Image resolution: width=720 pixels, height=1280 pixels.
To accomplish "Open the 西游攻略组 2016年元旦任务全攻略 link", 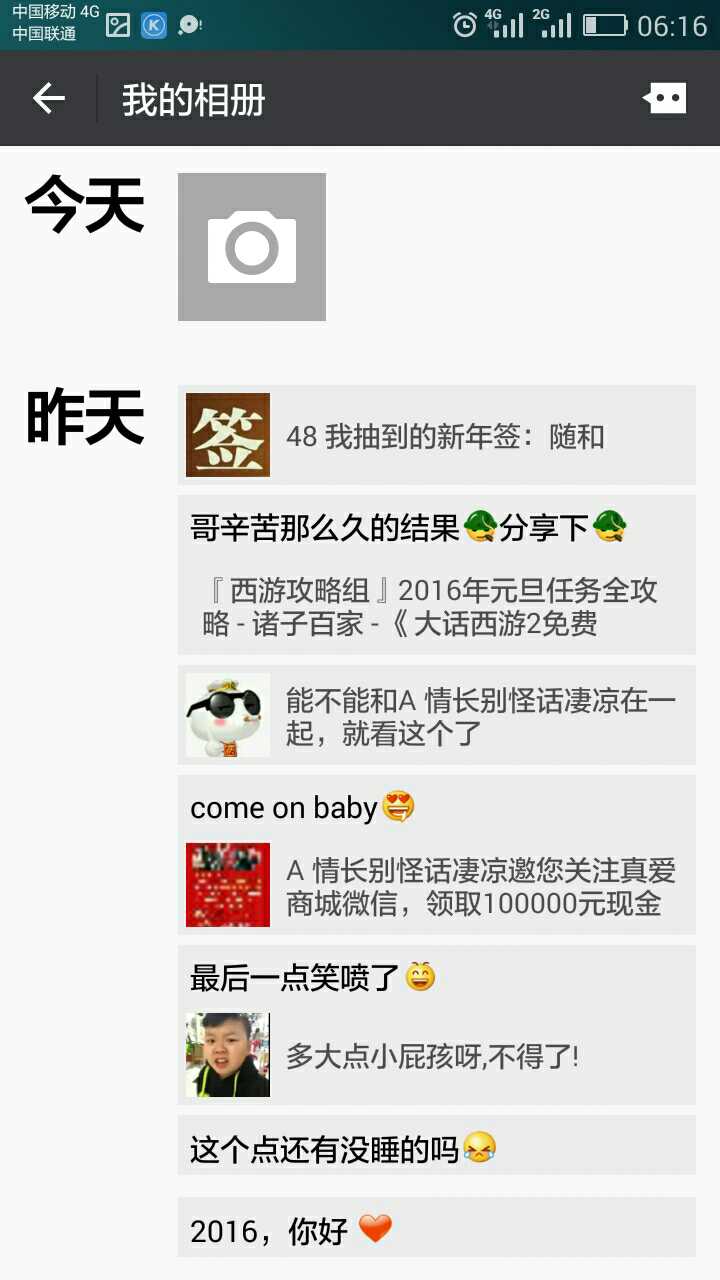I will (437, 606).
